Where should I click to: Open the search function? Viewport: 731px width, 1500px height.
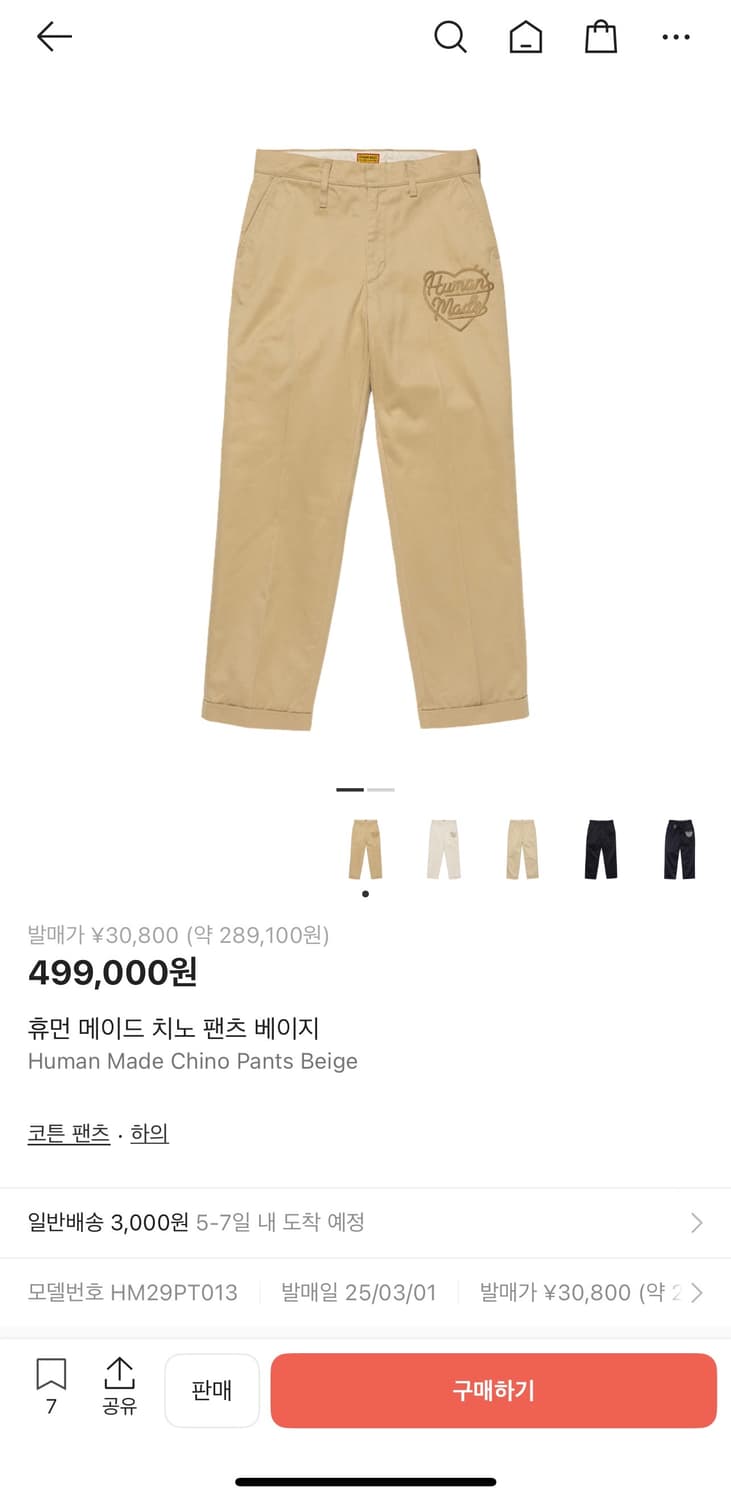(450, 37)
